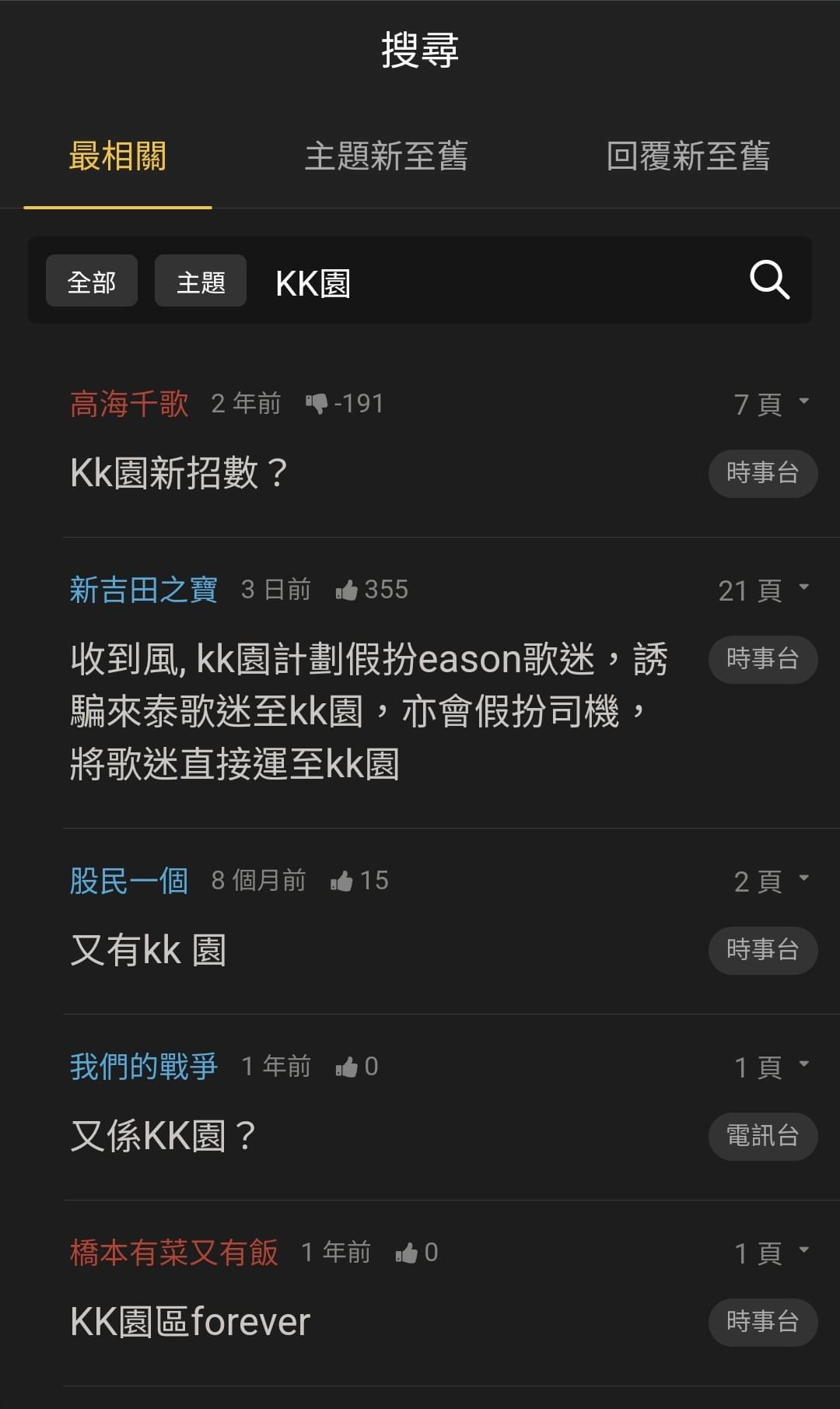Select the 最相關 tab

tap(117, 156)
